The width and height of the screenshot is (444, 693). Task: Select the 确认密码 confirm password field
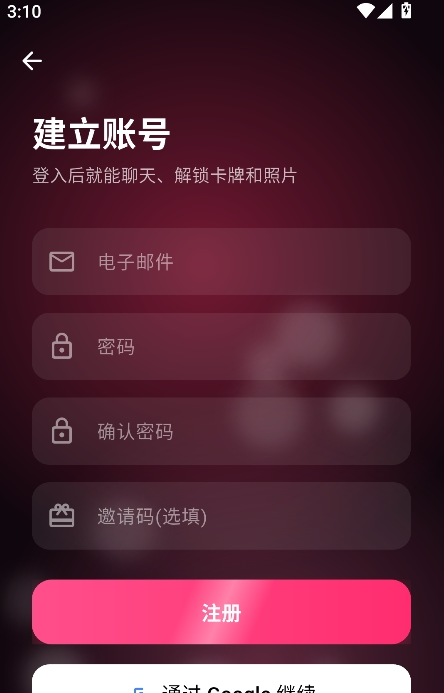pos(221,431)
